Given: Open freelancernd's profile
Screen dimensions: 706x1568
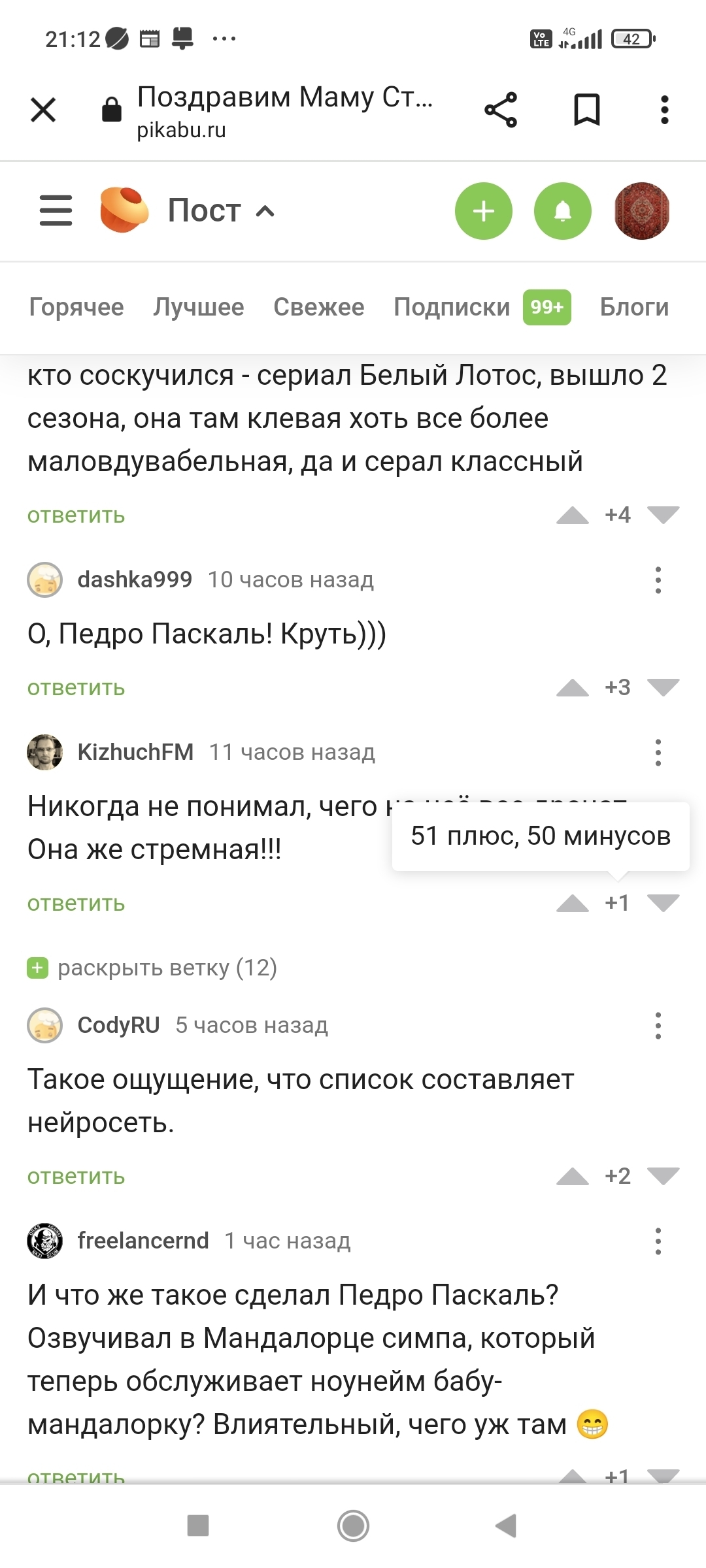Looking at the screenshot, I should coord(143,1241).
